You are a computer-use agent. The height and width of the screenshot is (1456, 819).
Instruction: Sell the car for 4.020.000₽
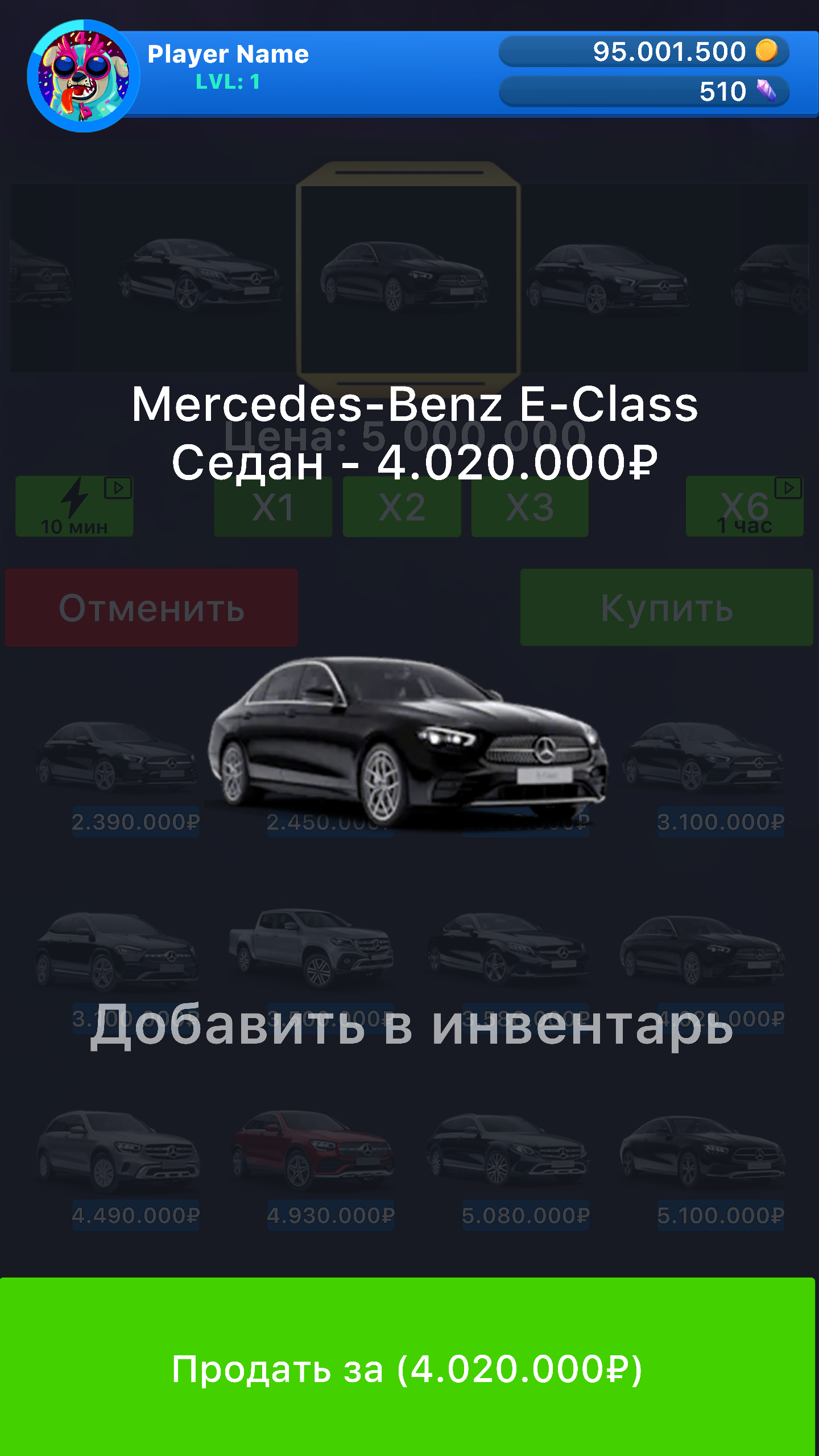point(407,1367)
